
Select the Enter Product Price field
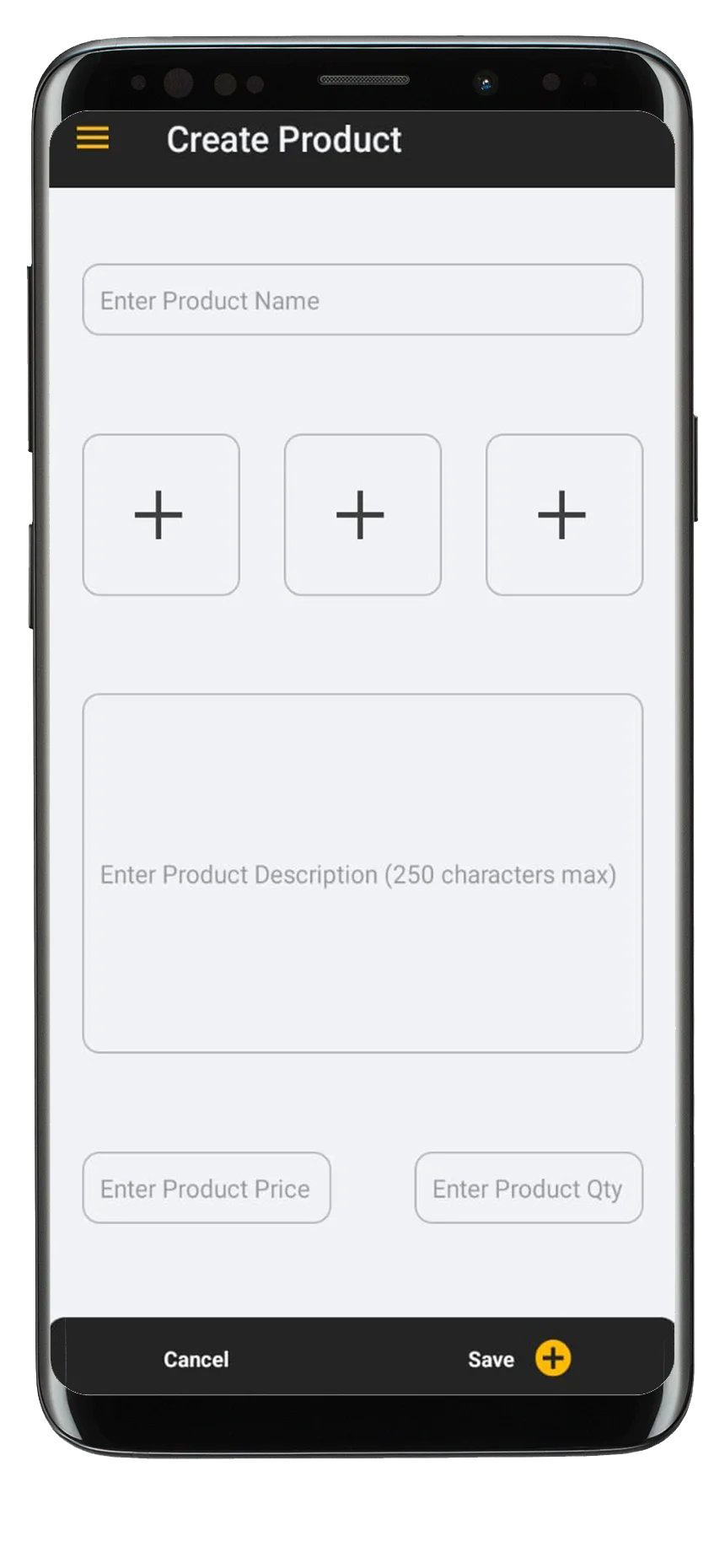(x=207, y=1188)
